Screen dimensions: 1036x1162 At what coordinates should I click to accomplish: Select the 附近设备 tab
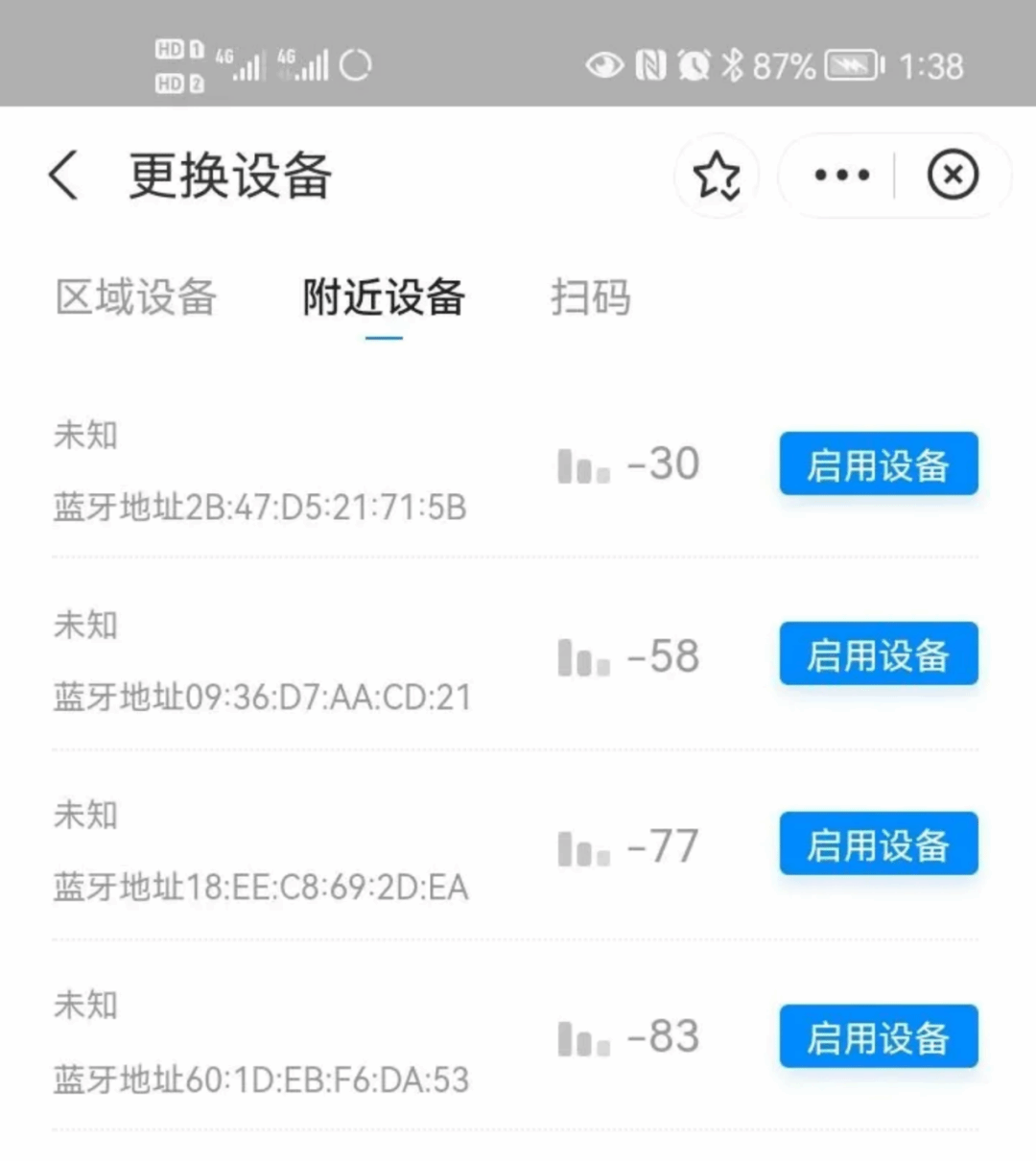tap(384, 297)
